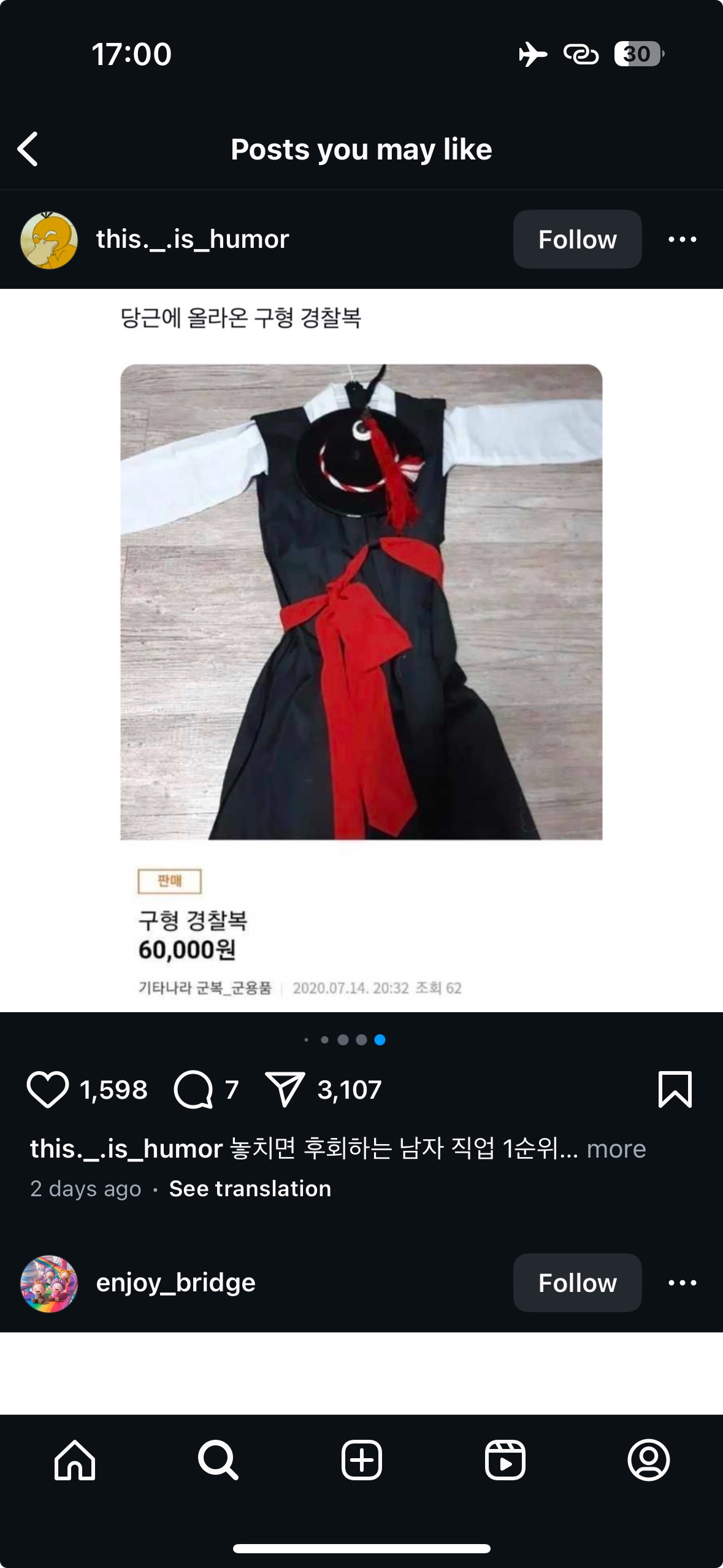The width and height of the screenshot is (723, 1568).
Task: Open comments on this._.is_humor post
Action: click(193, 1090)
